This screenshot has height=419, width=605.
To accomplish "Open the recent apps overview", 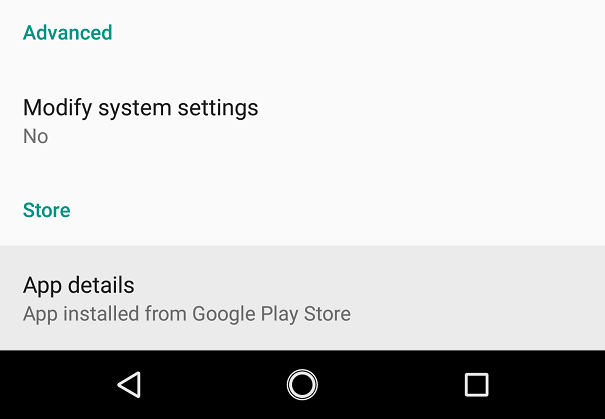I will [x=476, y=384].
